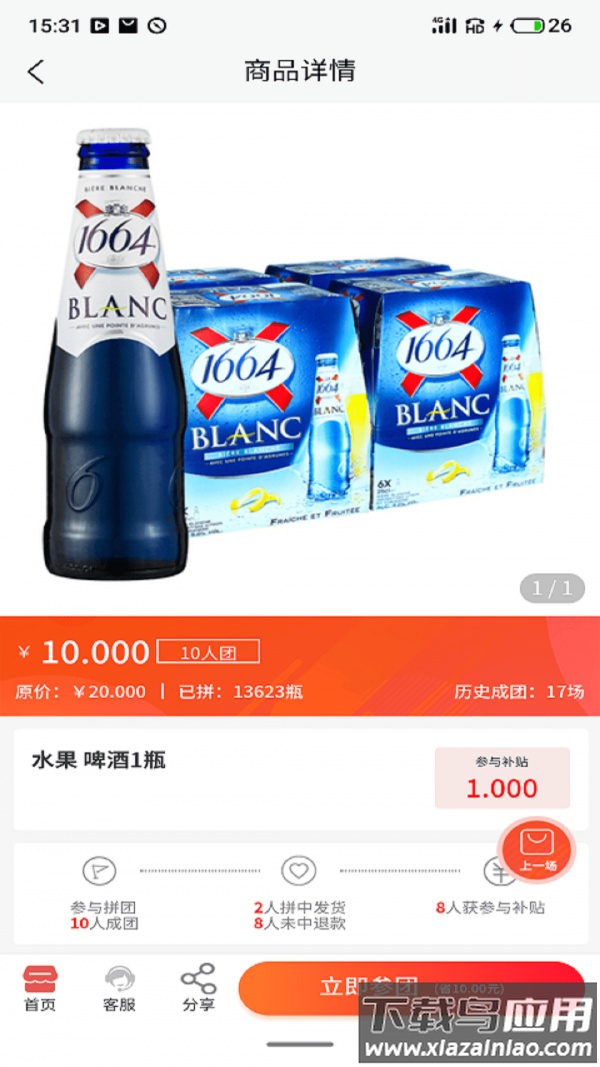Open the 上一场 floating button
Viewport: 600px width, 1067px height.
point(536,851)
